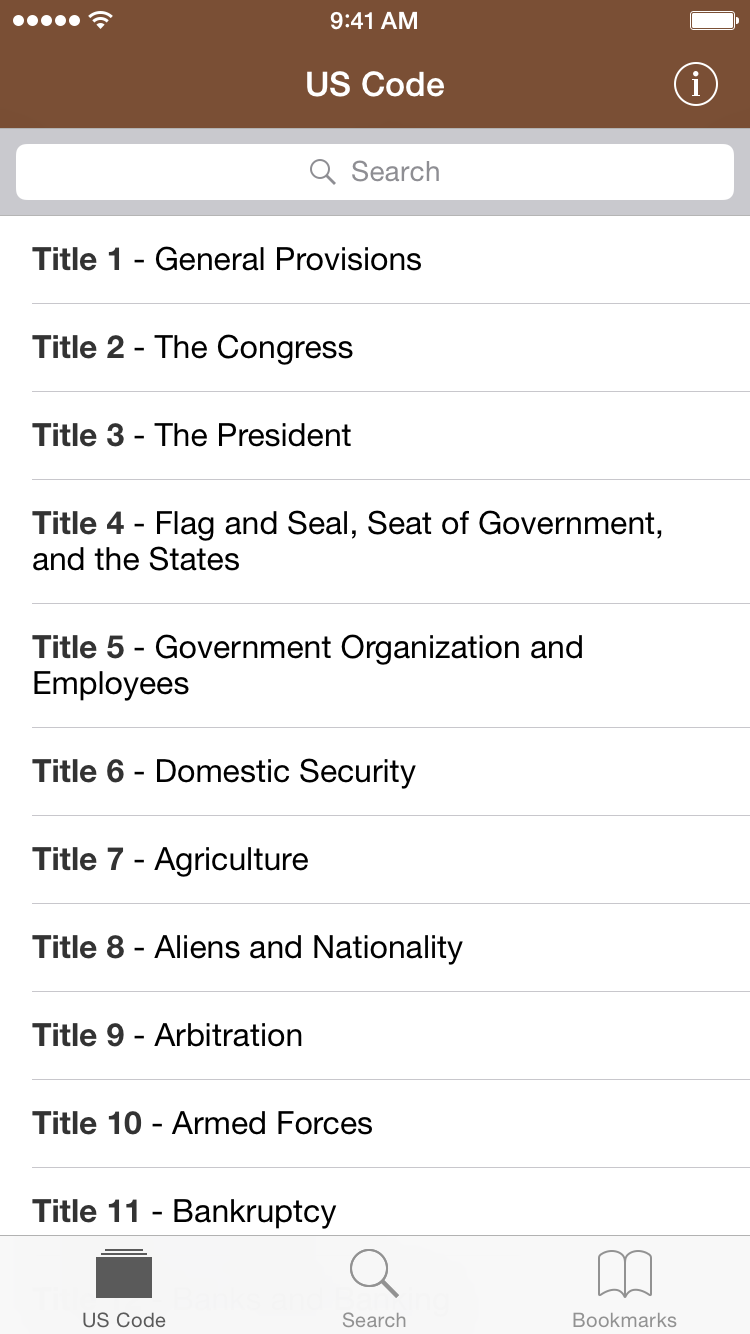The width and height of the screenshot is (750, 1334).
Task: Tap the Search field under the header
Action: pyautogui.click(x=375, y=172)
